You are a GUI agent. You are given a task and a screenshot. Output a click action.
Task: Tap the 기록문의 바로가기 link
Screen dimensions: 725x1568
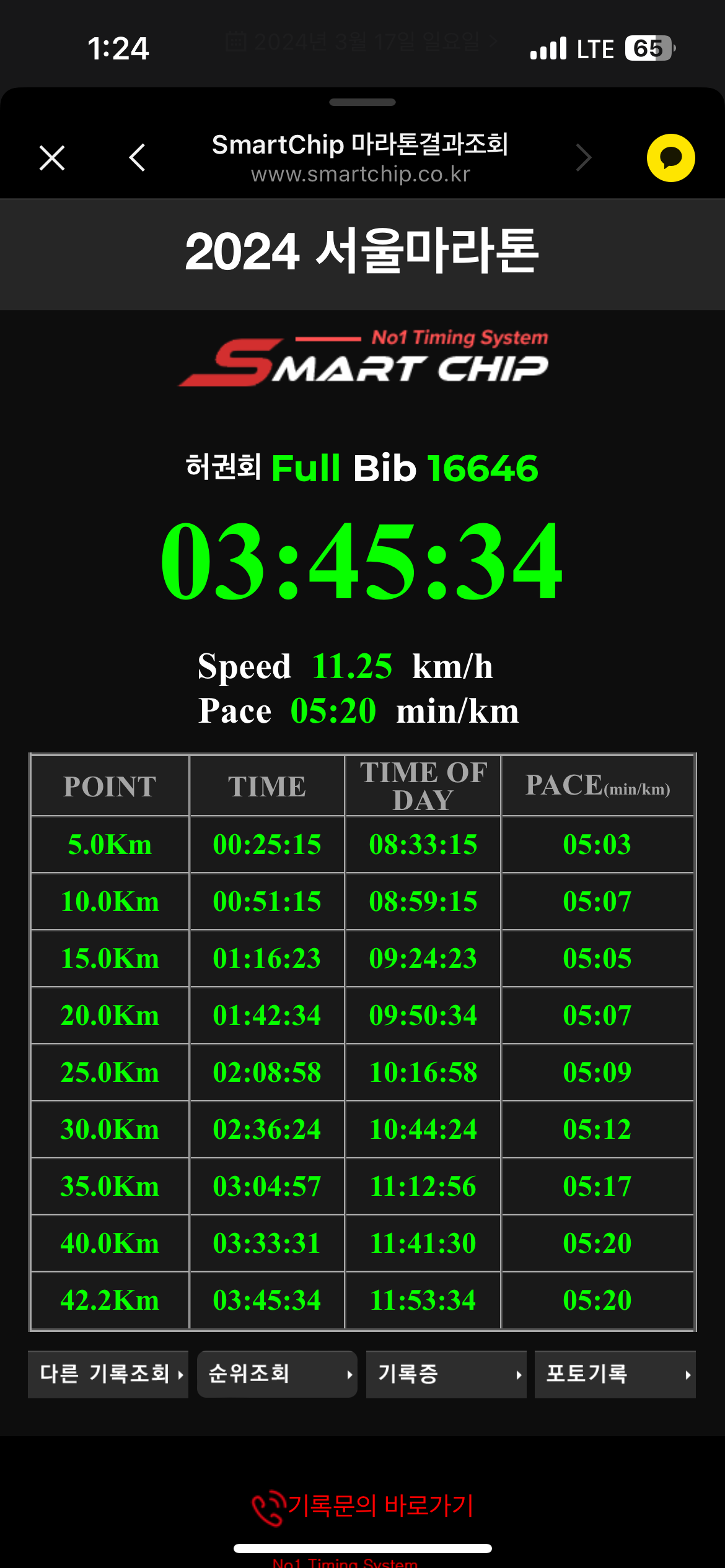click(x=363, y=1506)
